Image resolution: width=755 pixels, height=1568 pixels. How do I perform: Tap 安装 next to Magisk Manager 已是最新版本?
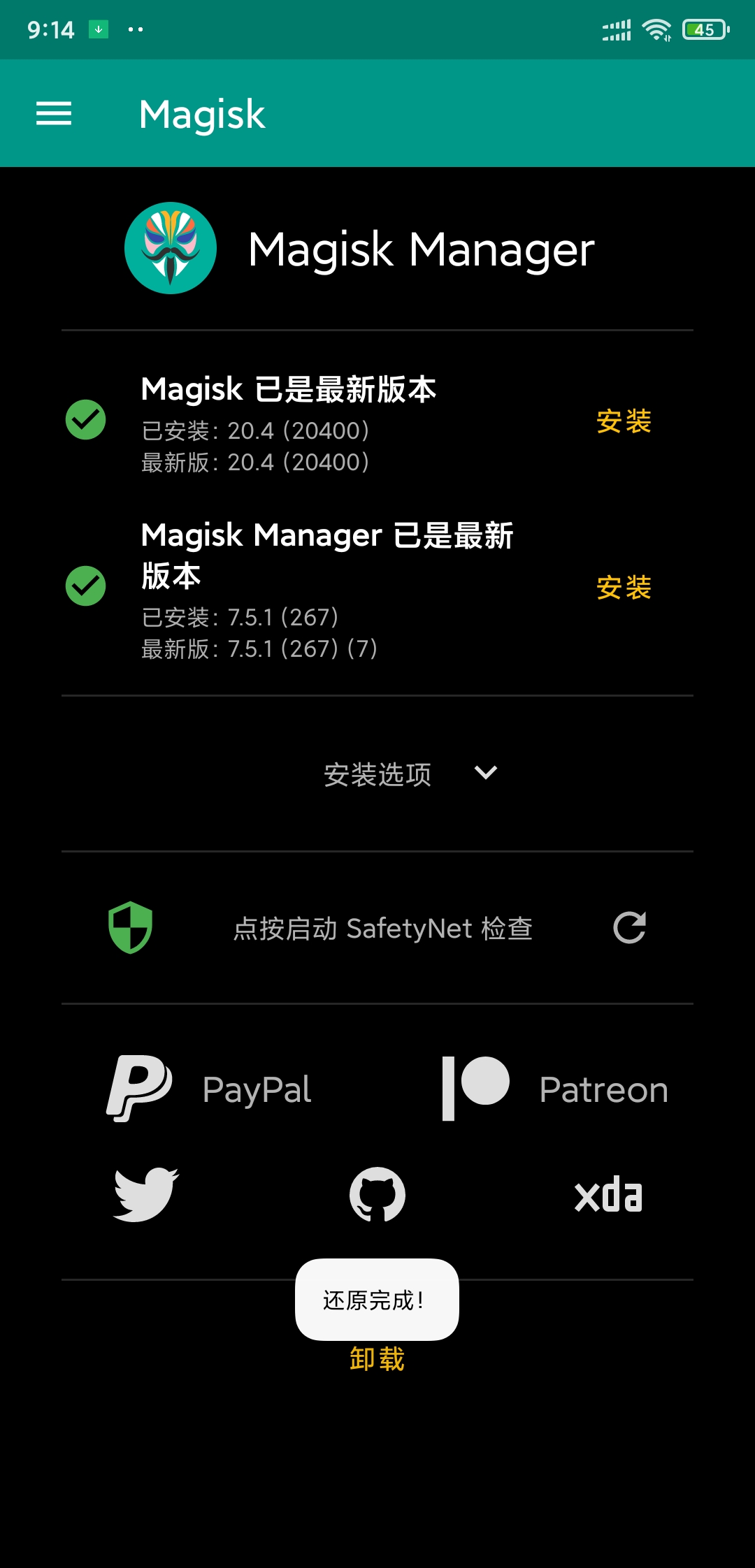[x=624, y=587]
